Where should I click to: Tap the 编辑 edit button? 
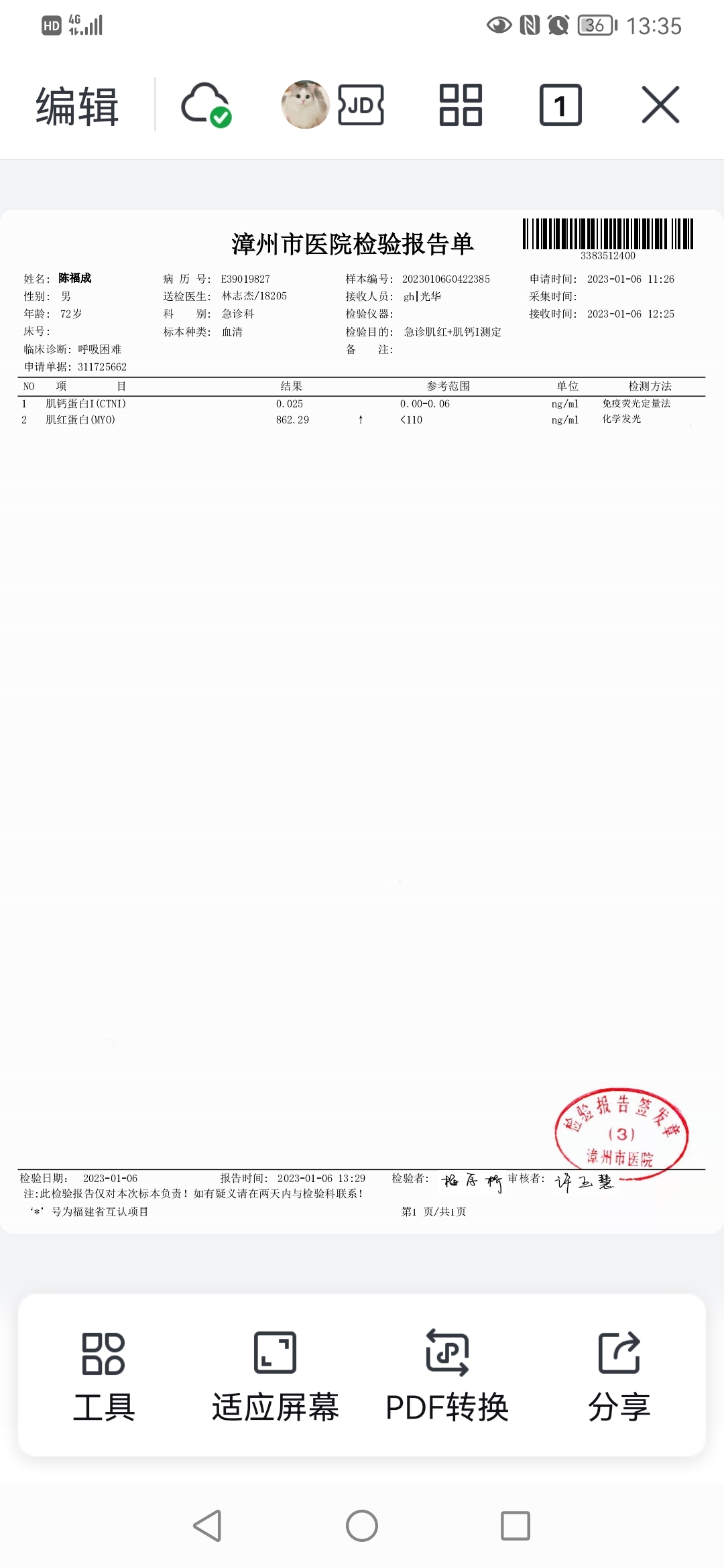77,106
